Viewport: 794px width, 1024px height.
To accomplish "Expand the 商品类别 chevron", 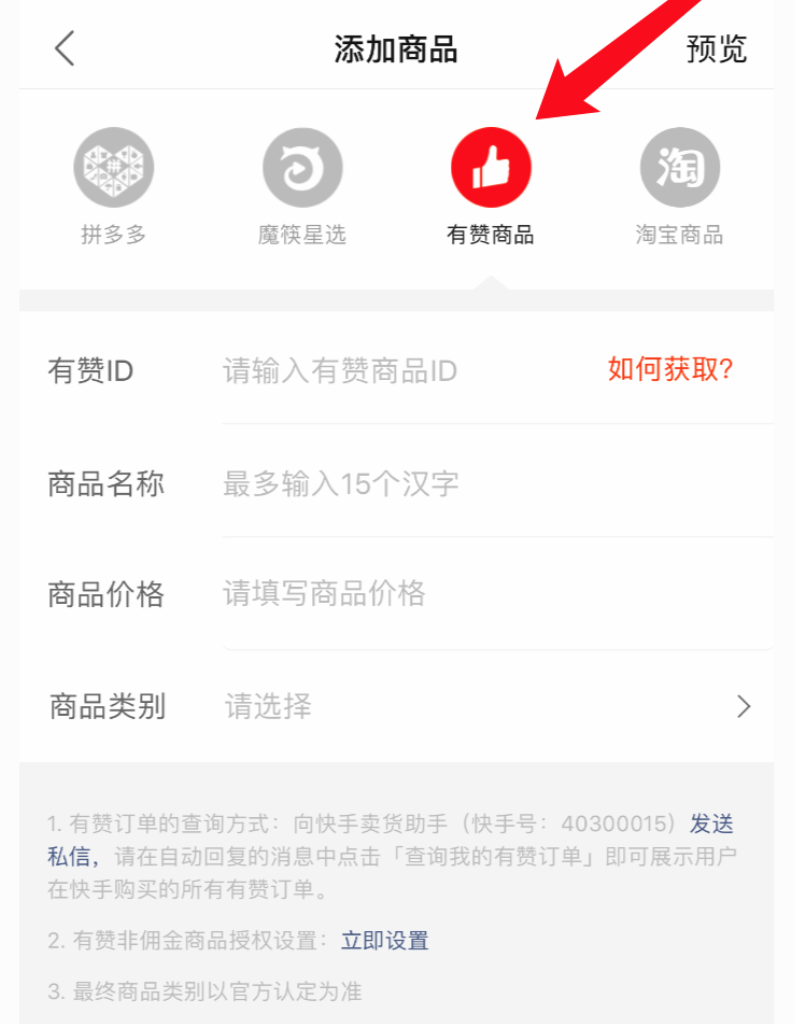I will point(743,706).
